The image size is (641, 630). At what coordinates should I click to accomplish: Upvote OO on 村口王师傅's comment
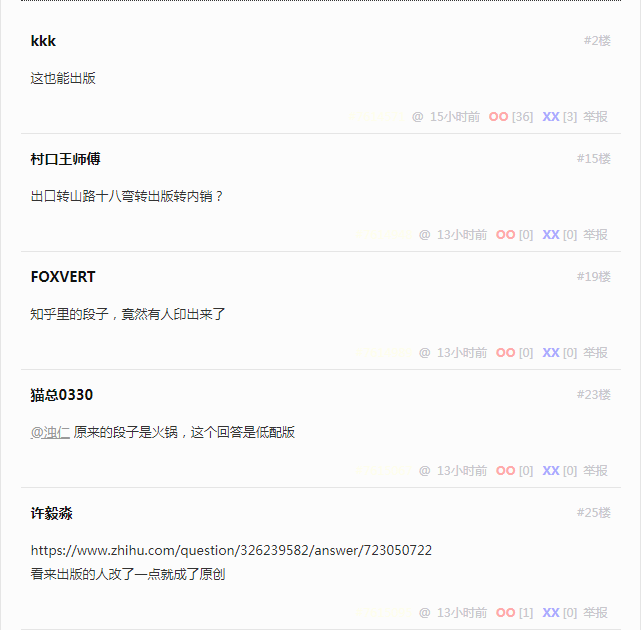[505, 235]
